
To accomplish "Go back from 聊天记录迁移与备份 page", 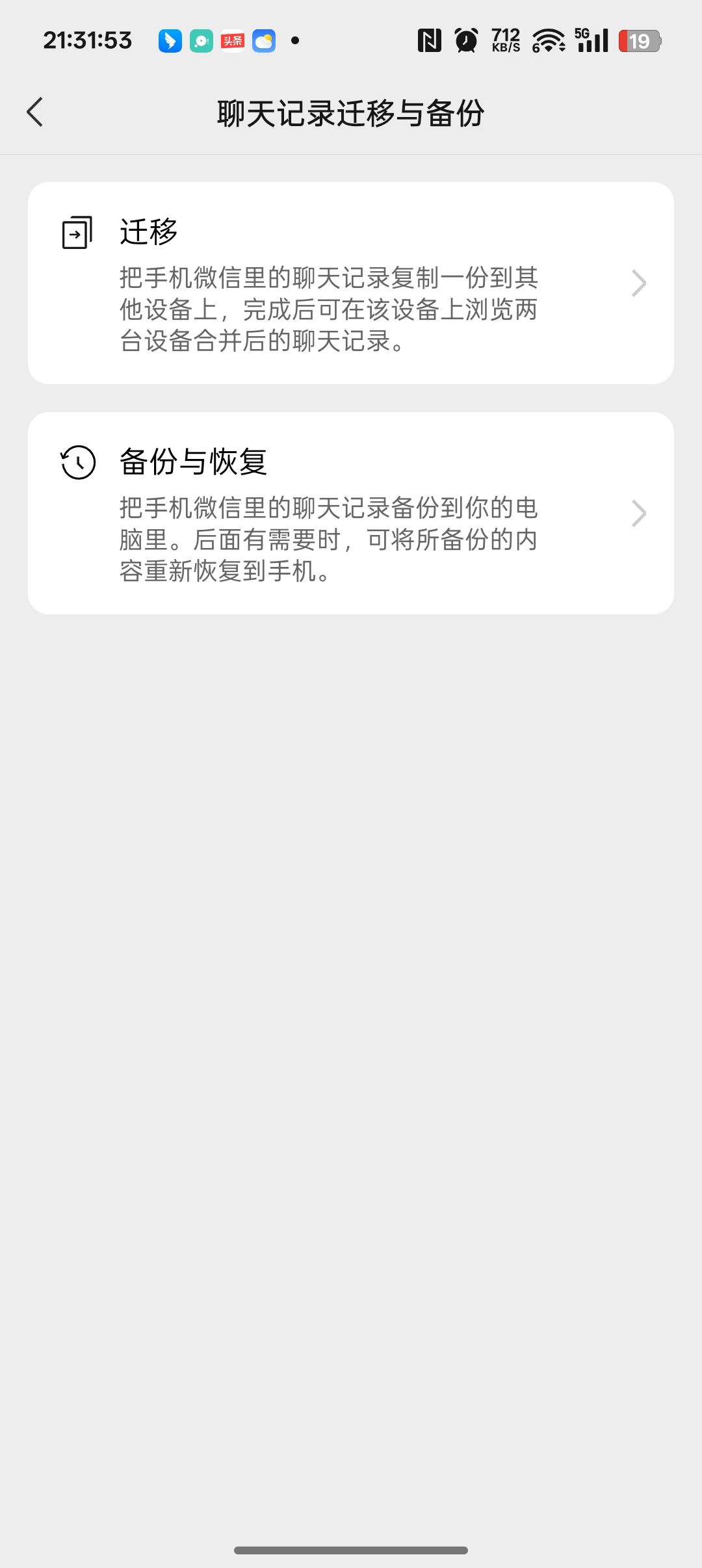I will pyautogui.click(x=35, y=112).
